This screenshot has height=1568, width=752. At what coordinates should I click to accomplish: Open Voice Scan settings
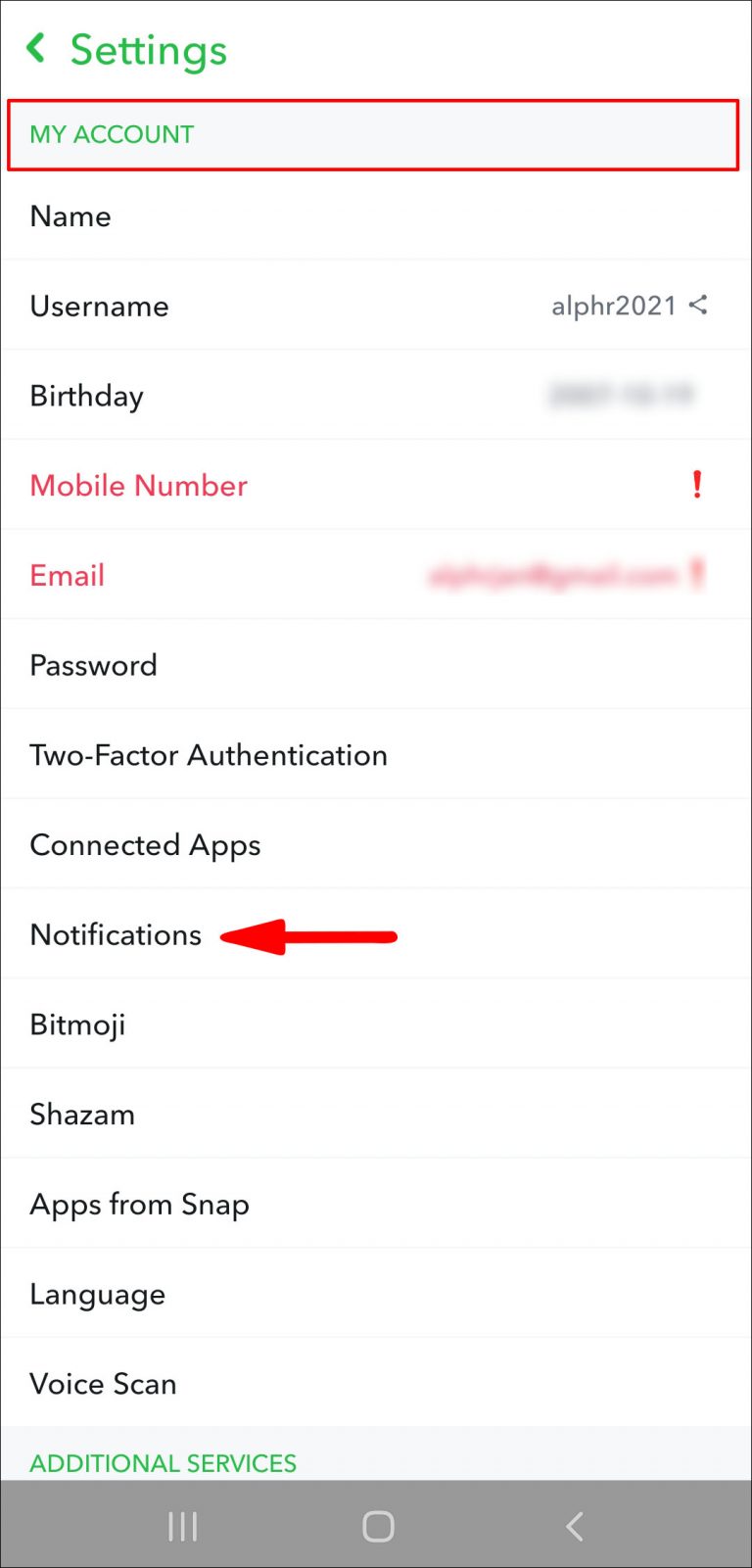pos(103,1384)
